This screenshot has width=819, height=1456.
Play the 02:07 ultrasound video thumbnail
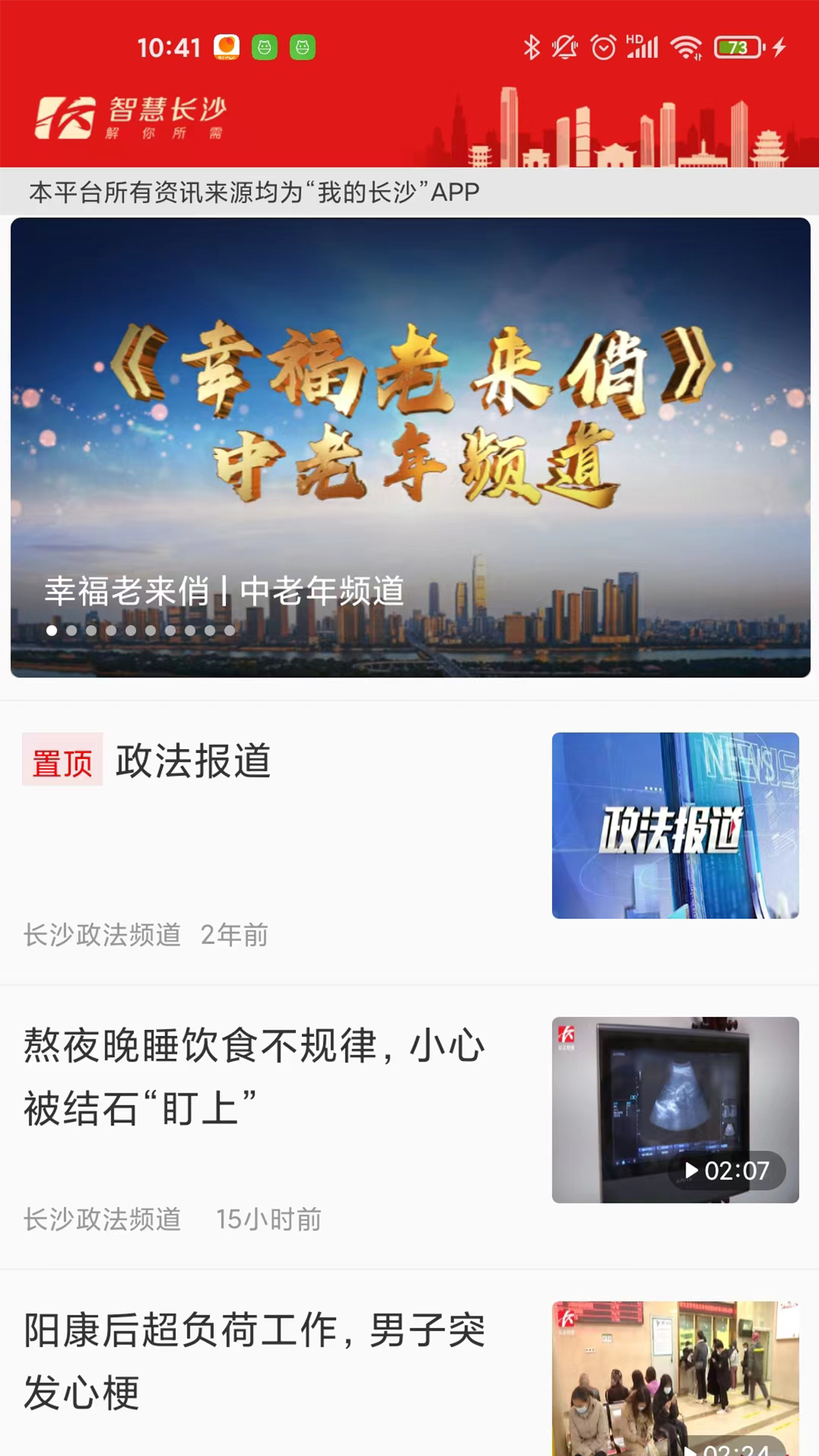click(675, 1109)
